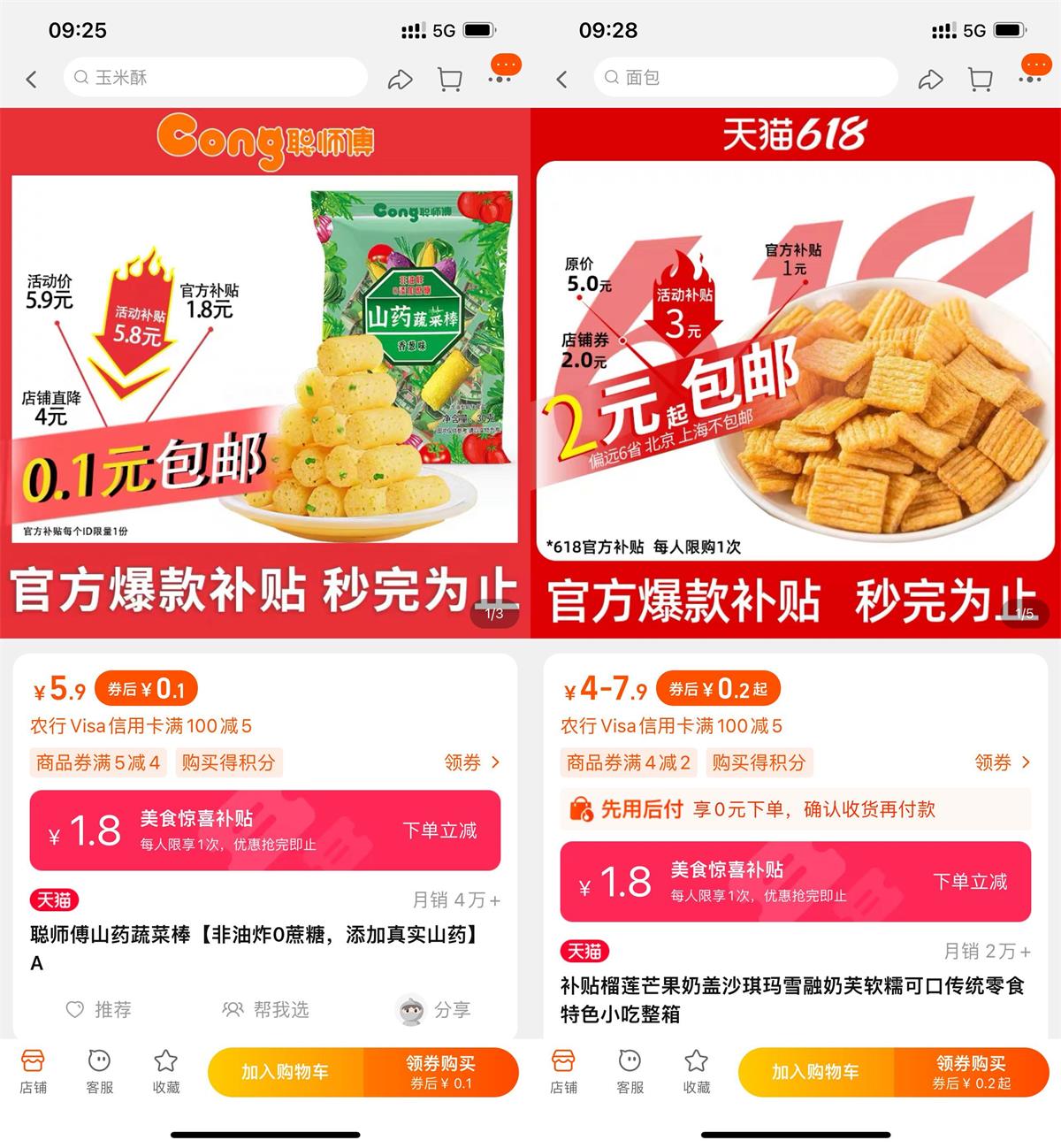Tap 领券购买 券后¥0.2起 purchase button
The height and width of the screenshot is (1148, 1061).
[x=974, y=1072]
